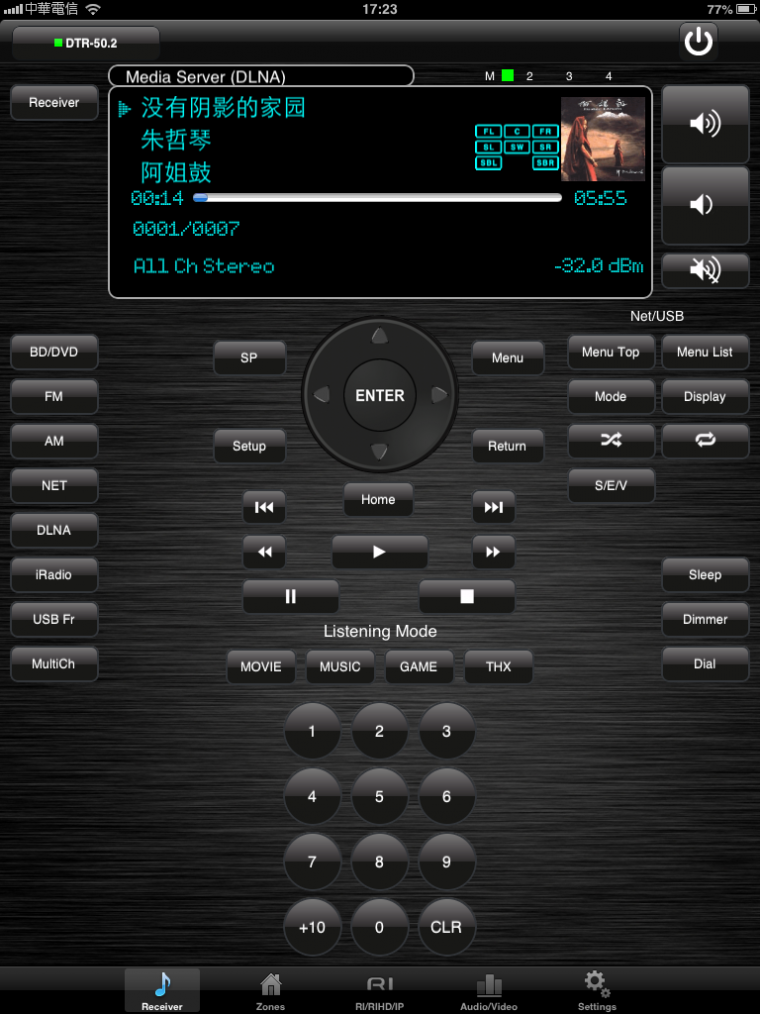The width and height of the screenshot is (760, 1014).
Task: Open the Setup menu
Action: pyautogui.click(x=249, y=446)
